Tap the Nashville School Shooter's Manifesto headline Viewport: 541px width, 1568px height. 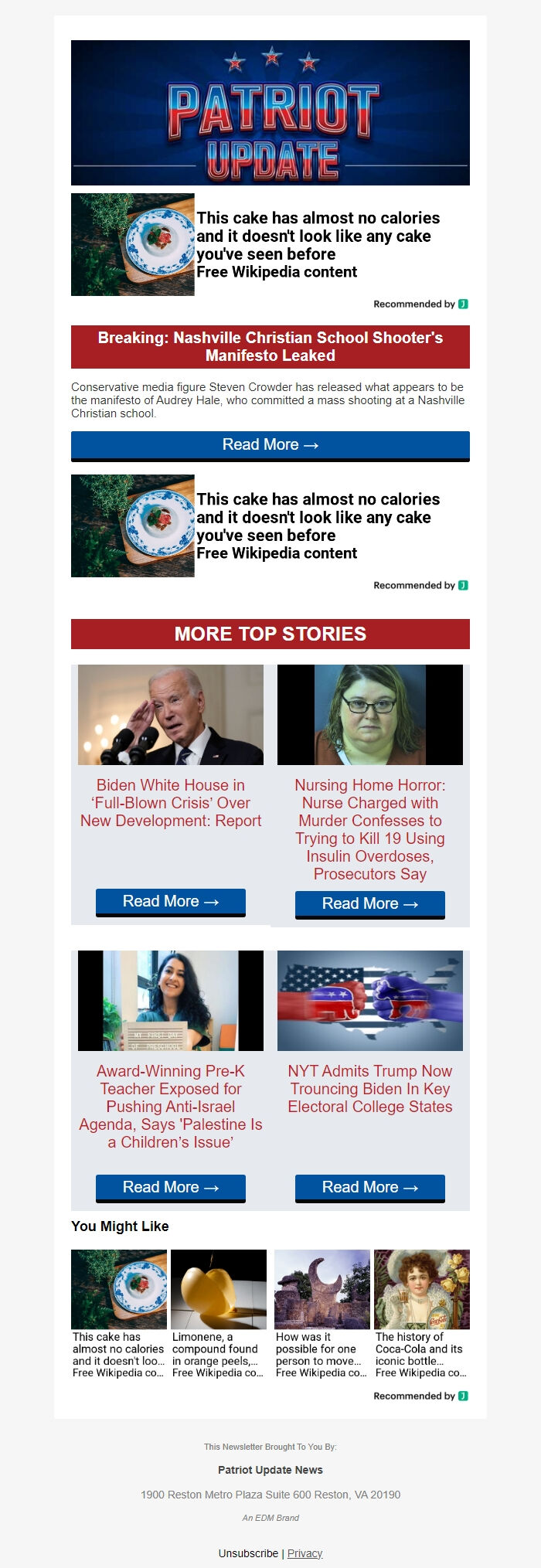270,347
